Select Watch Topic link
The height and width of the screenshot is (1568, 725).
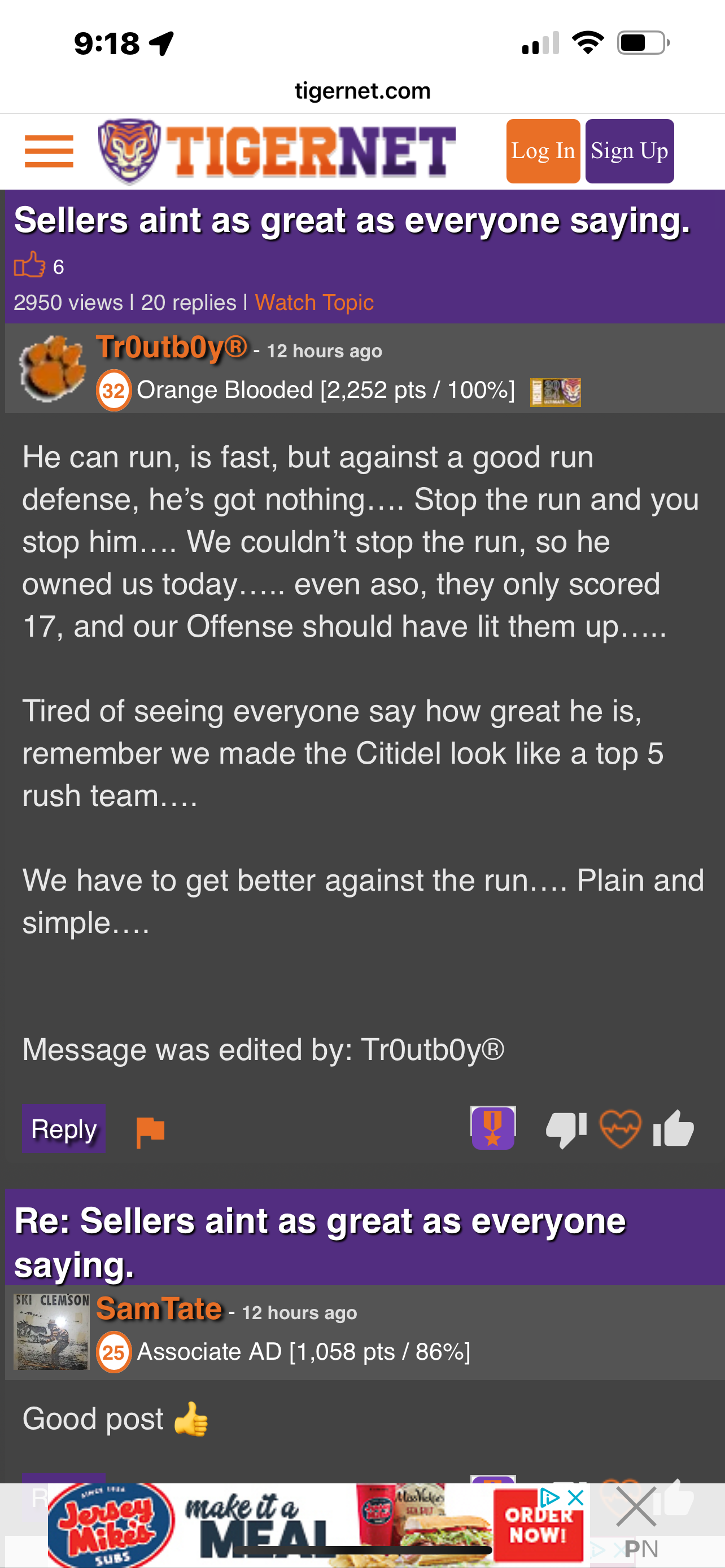pos(314,303)
